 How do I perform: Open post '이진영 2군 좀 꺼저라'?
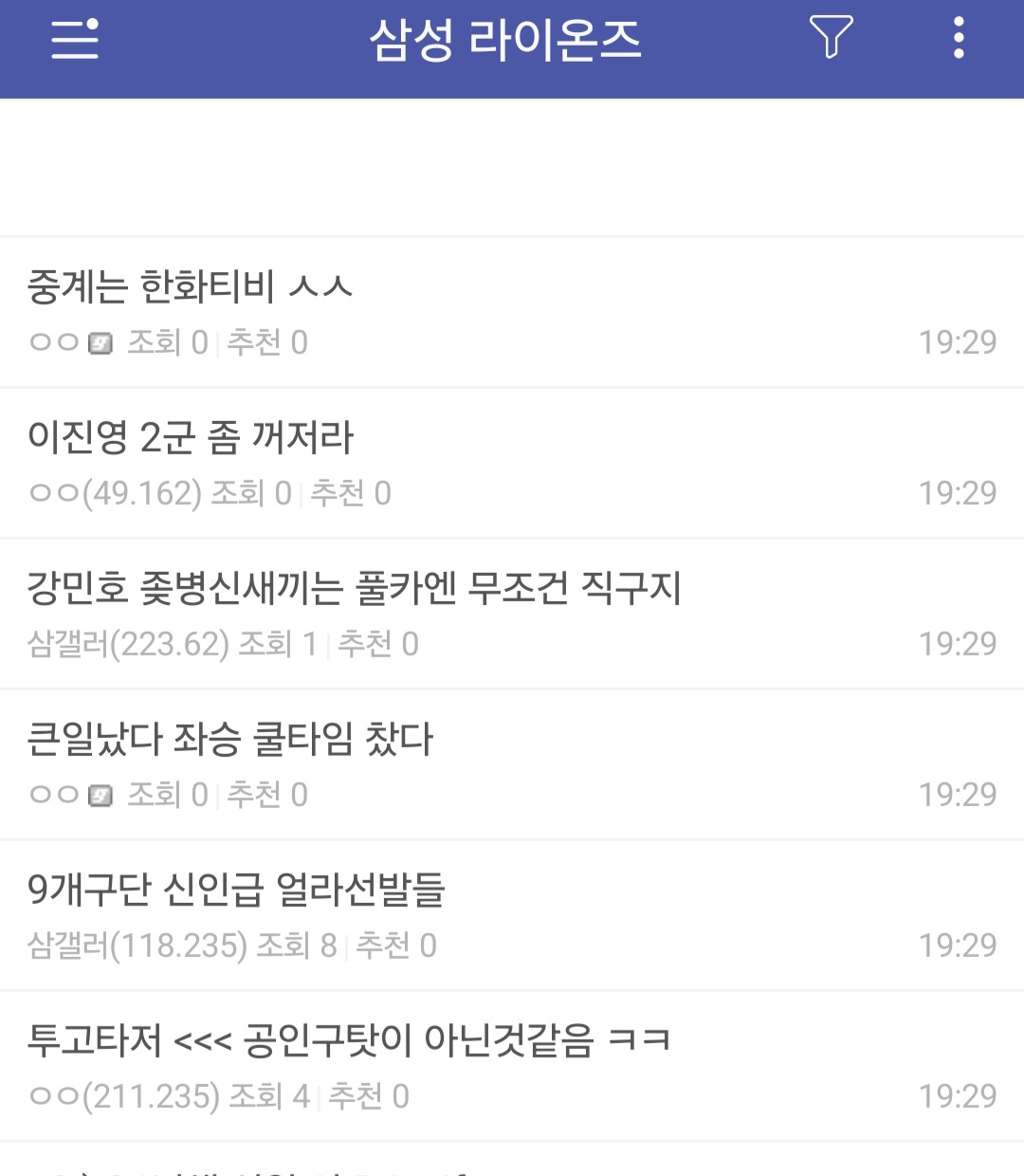point(191,437)
